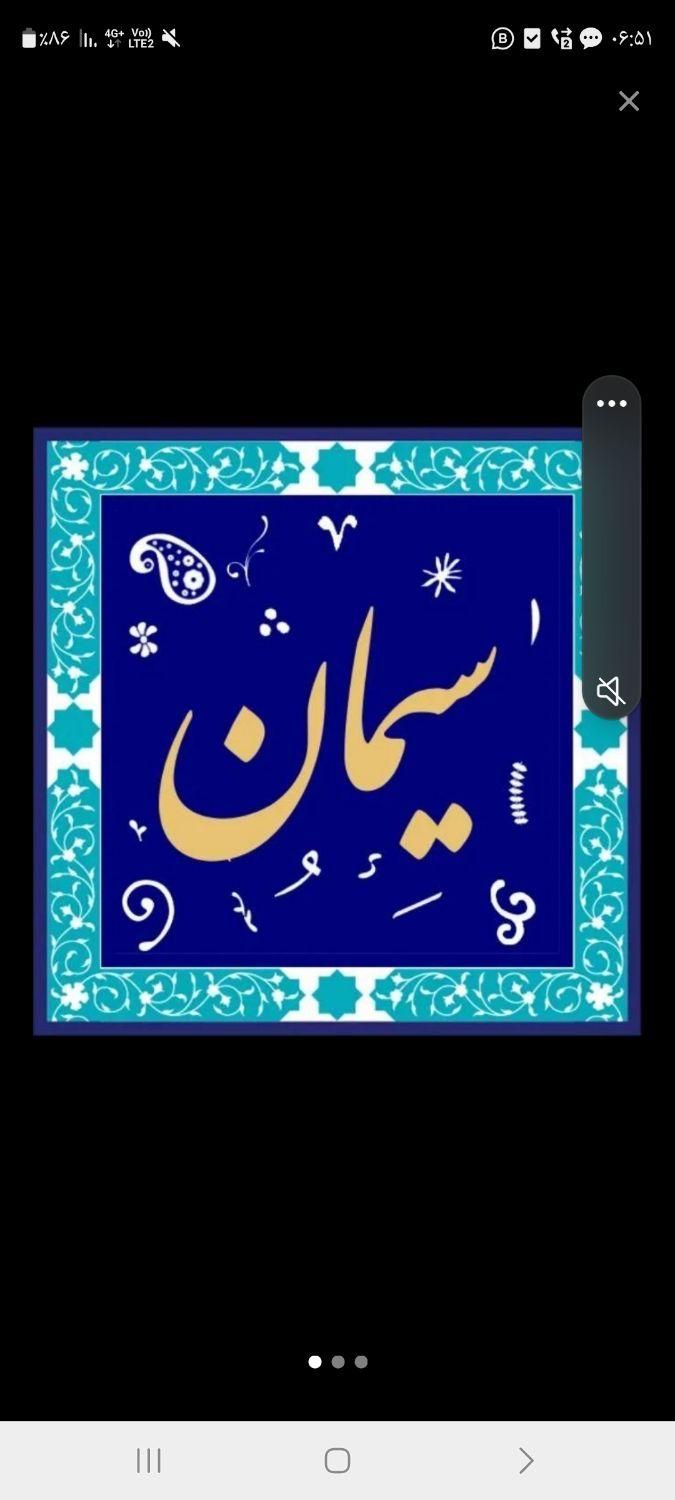Go to the home screen
Viewport: 675px width, 1500px height.
click(337, 1461)
